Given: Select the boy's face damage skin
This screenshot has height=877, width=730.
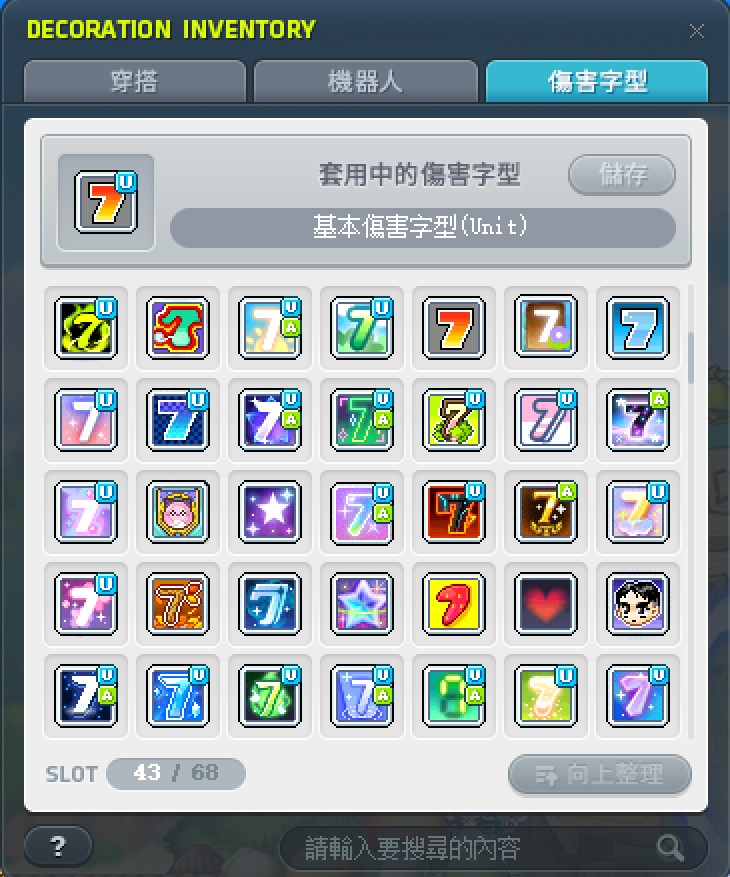Looking at the screenshot, I should (x=637, y=605).
